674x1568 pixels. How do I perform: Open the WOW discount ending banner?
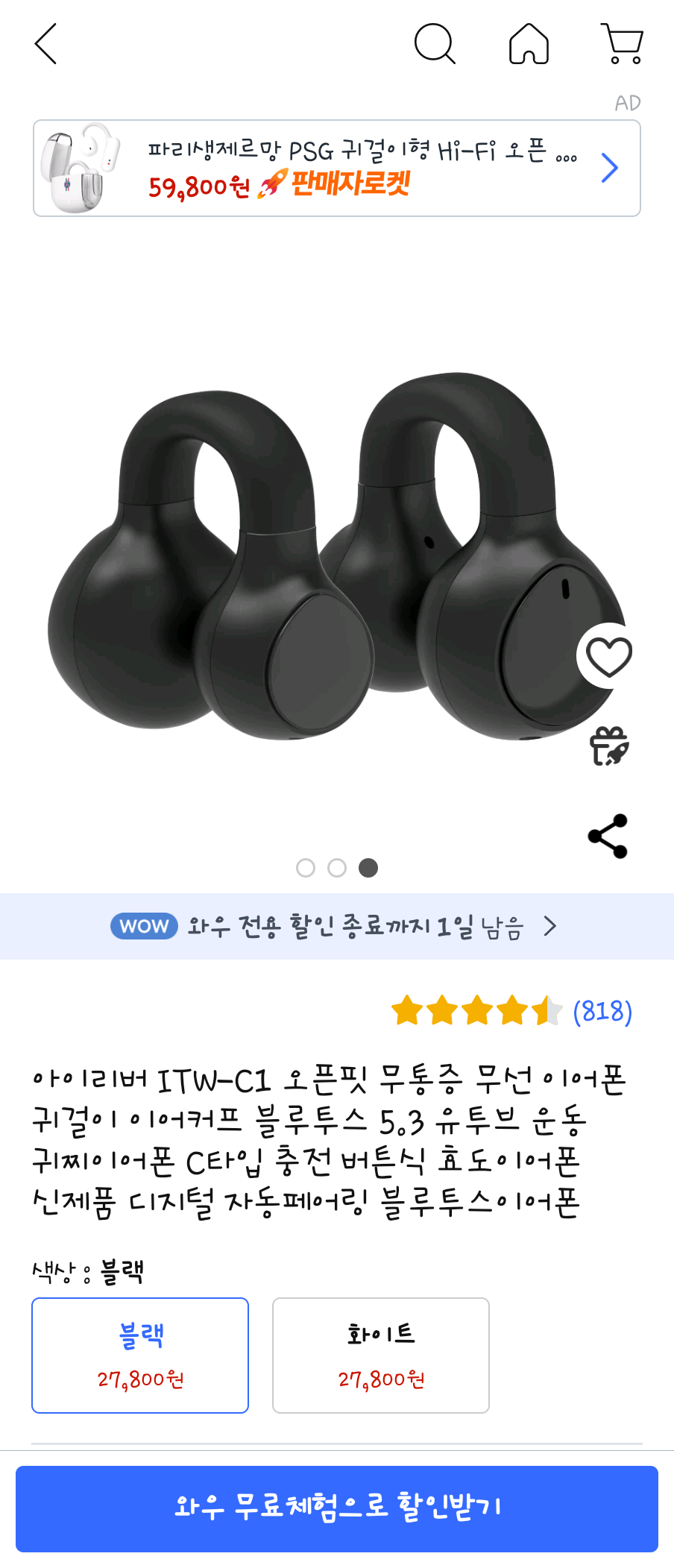337,926
